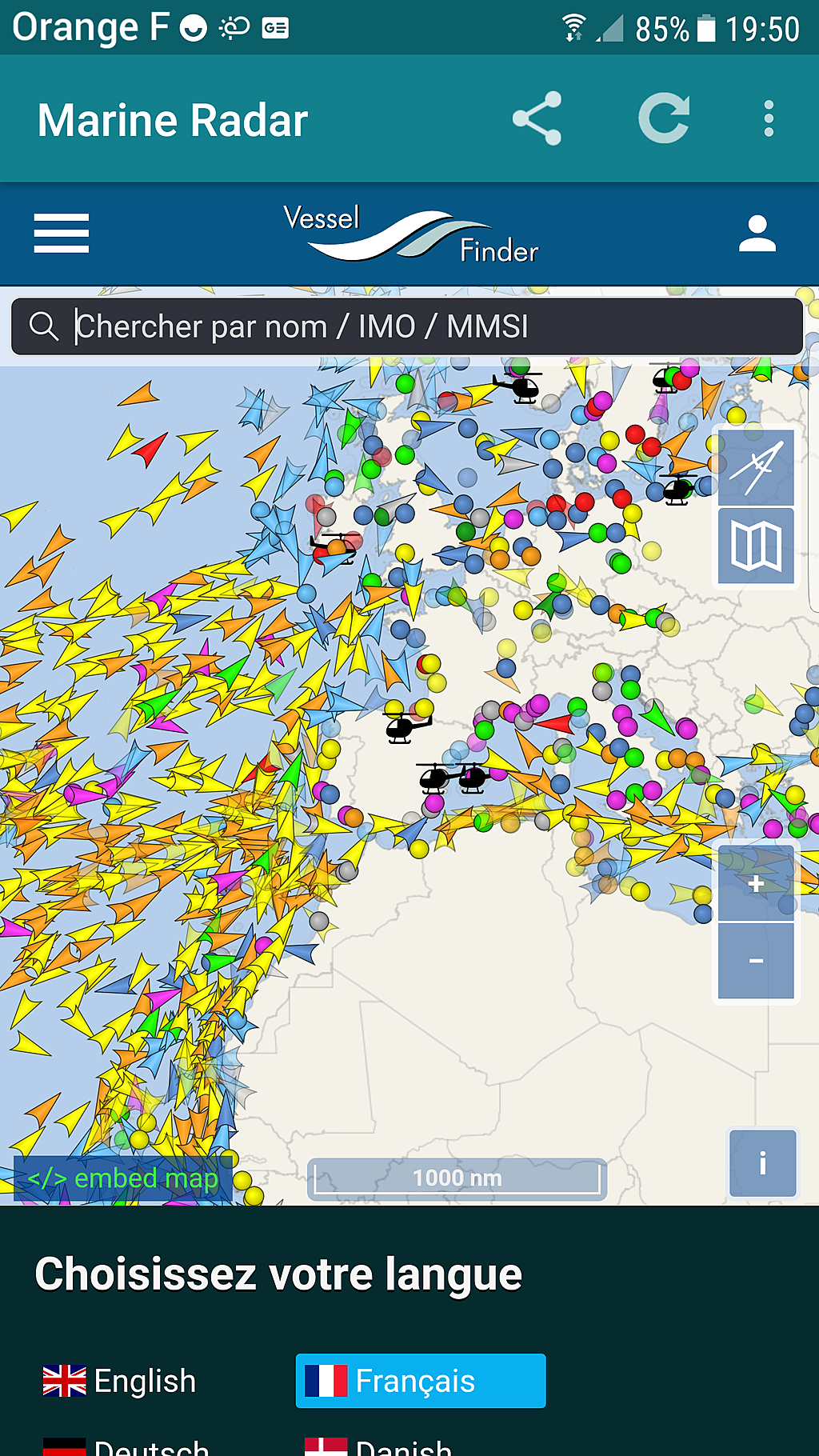The height and width of the screenshot is (1456, 819).
Task: Zoom in on the map
Action: click(x=756, y=883)
